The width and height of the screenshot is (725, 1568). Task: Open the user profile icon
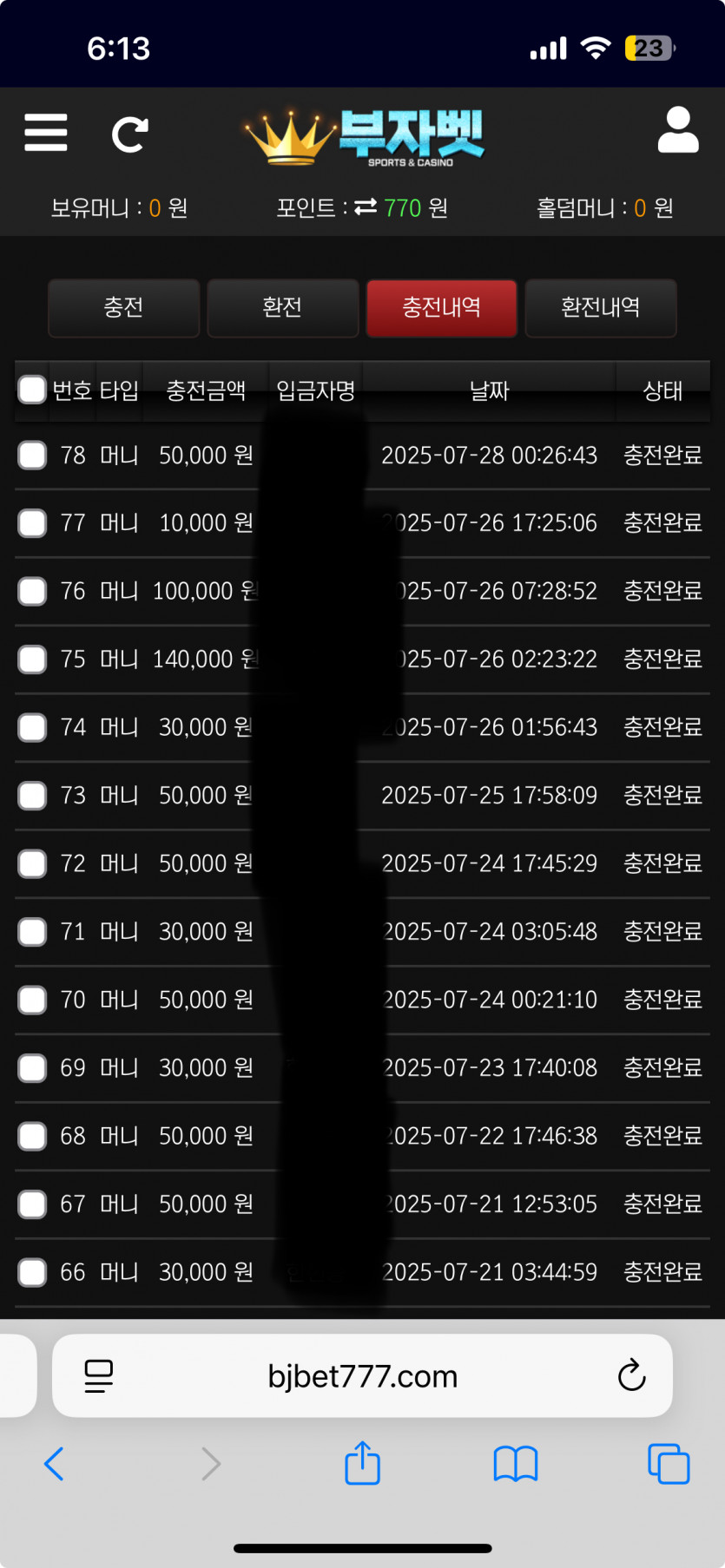(x=678, y=130)
